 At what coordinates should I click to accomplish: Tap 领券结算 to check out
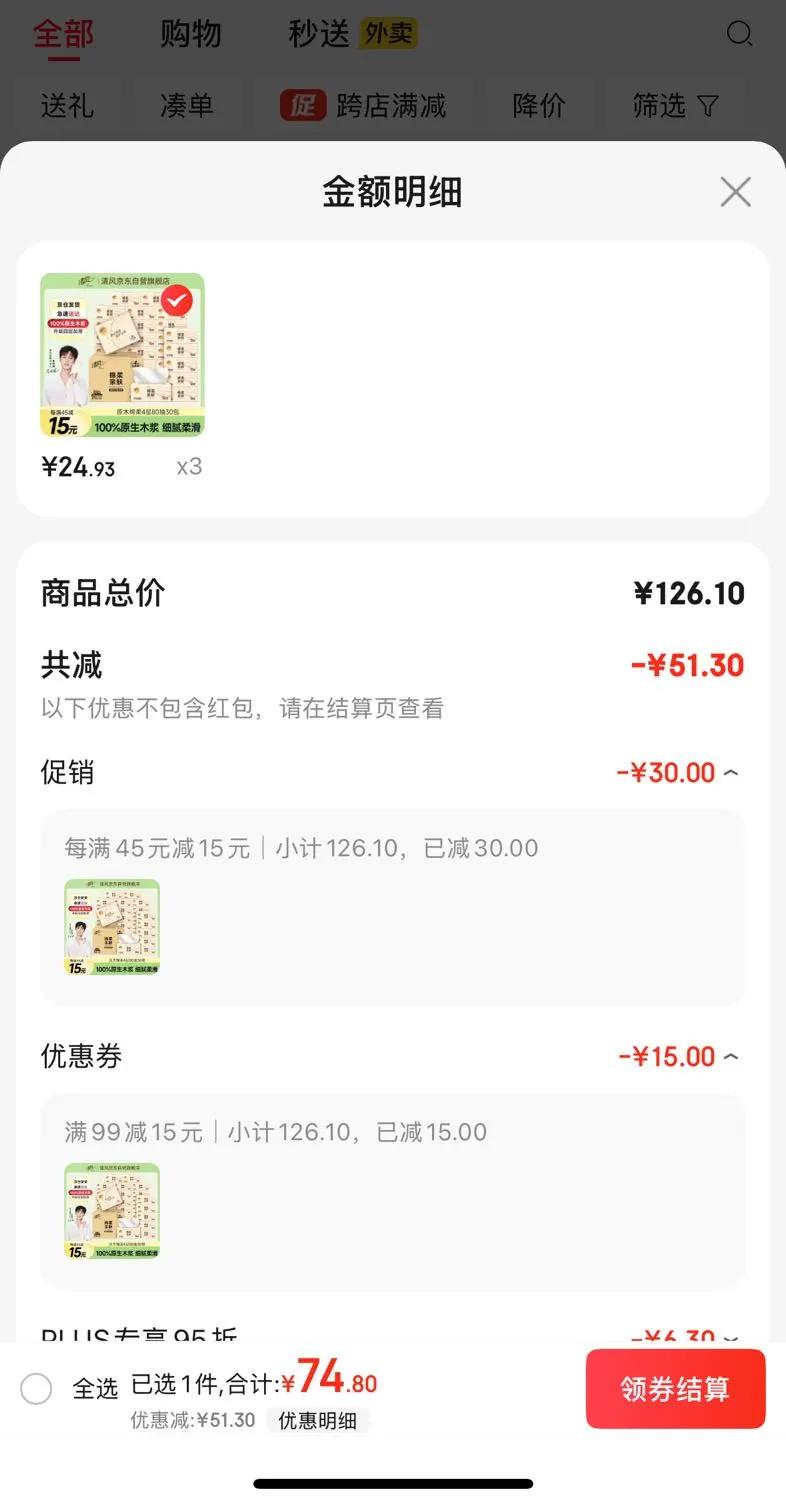(x=675, y=1389)
